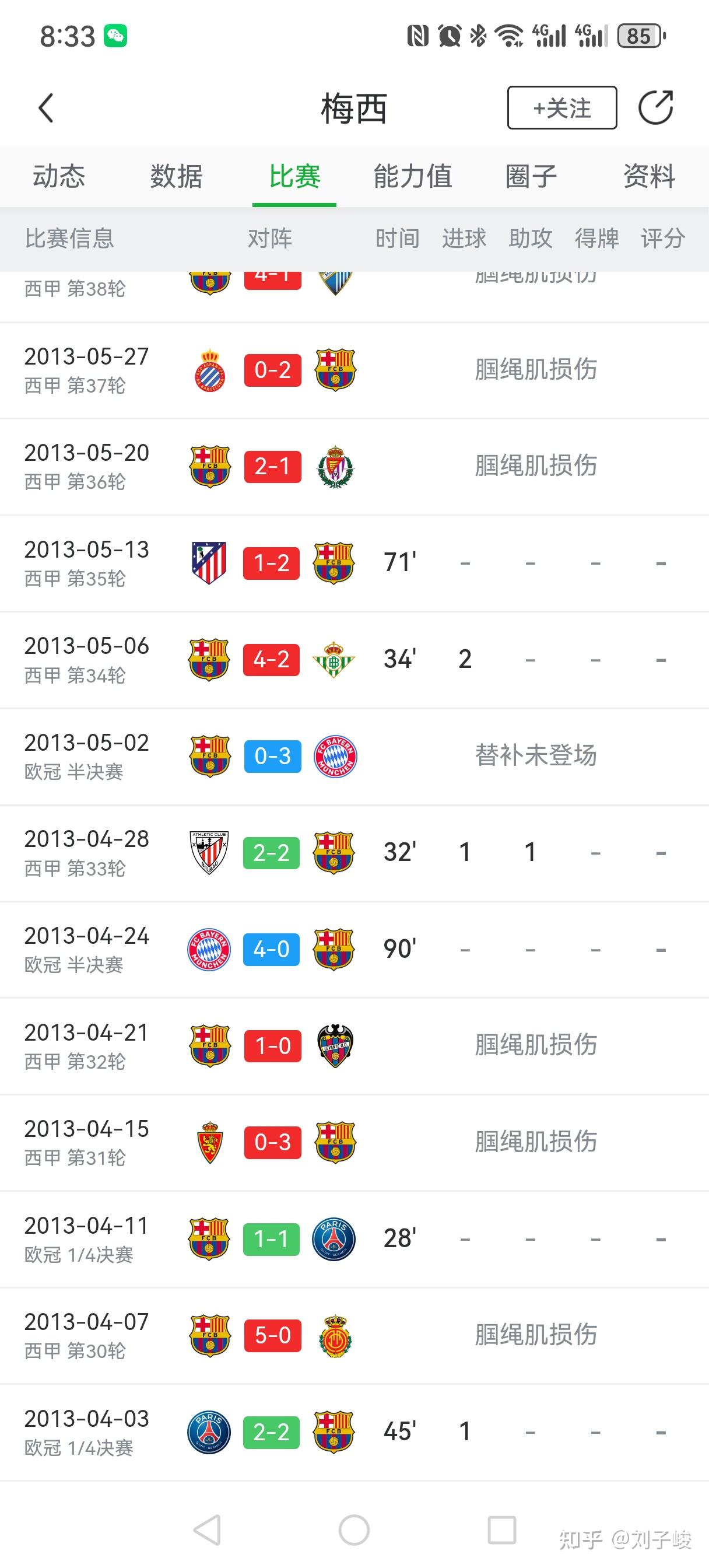Tap the home circle navigation button
This screenshot has width=709, height=1568.
354,1529
